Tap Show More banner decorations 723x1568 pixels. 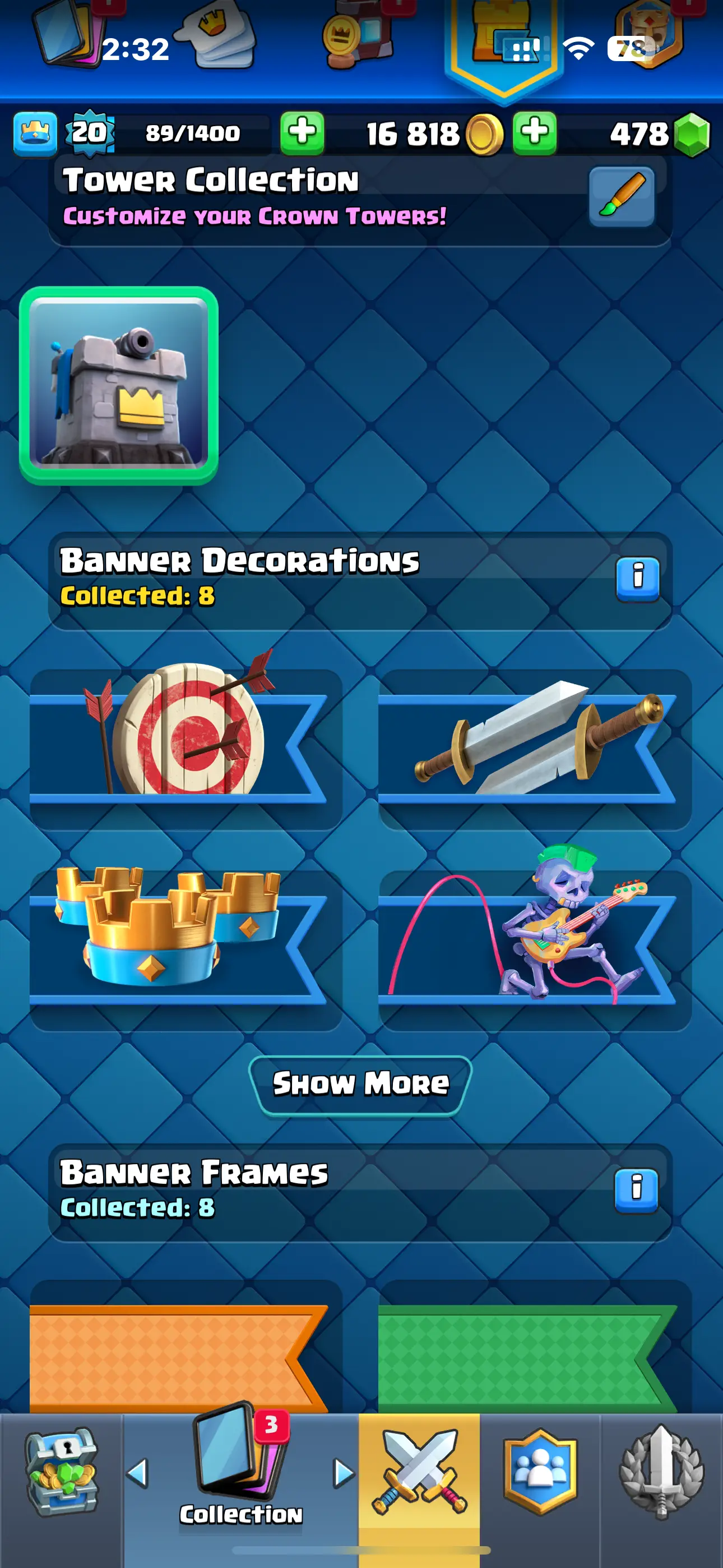[360, 1084]
